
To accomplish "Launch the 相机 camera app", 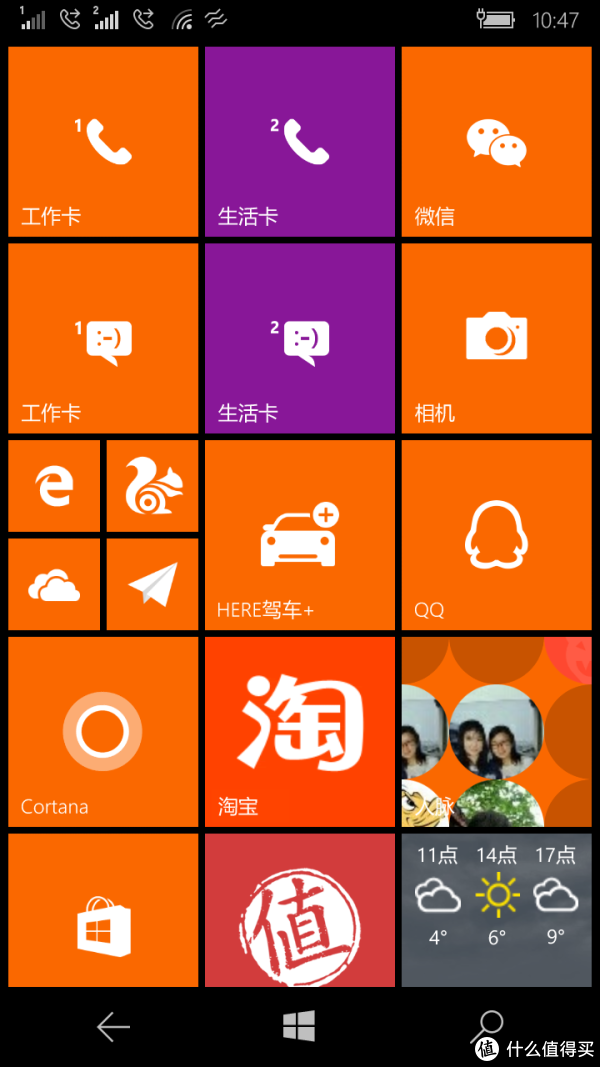I will (x=496, y=339).
